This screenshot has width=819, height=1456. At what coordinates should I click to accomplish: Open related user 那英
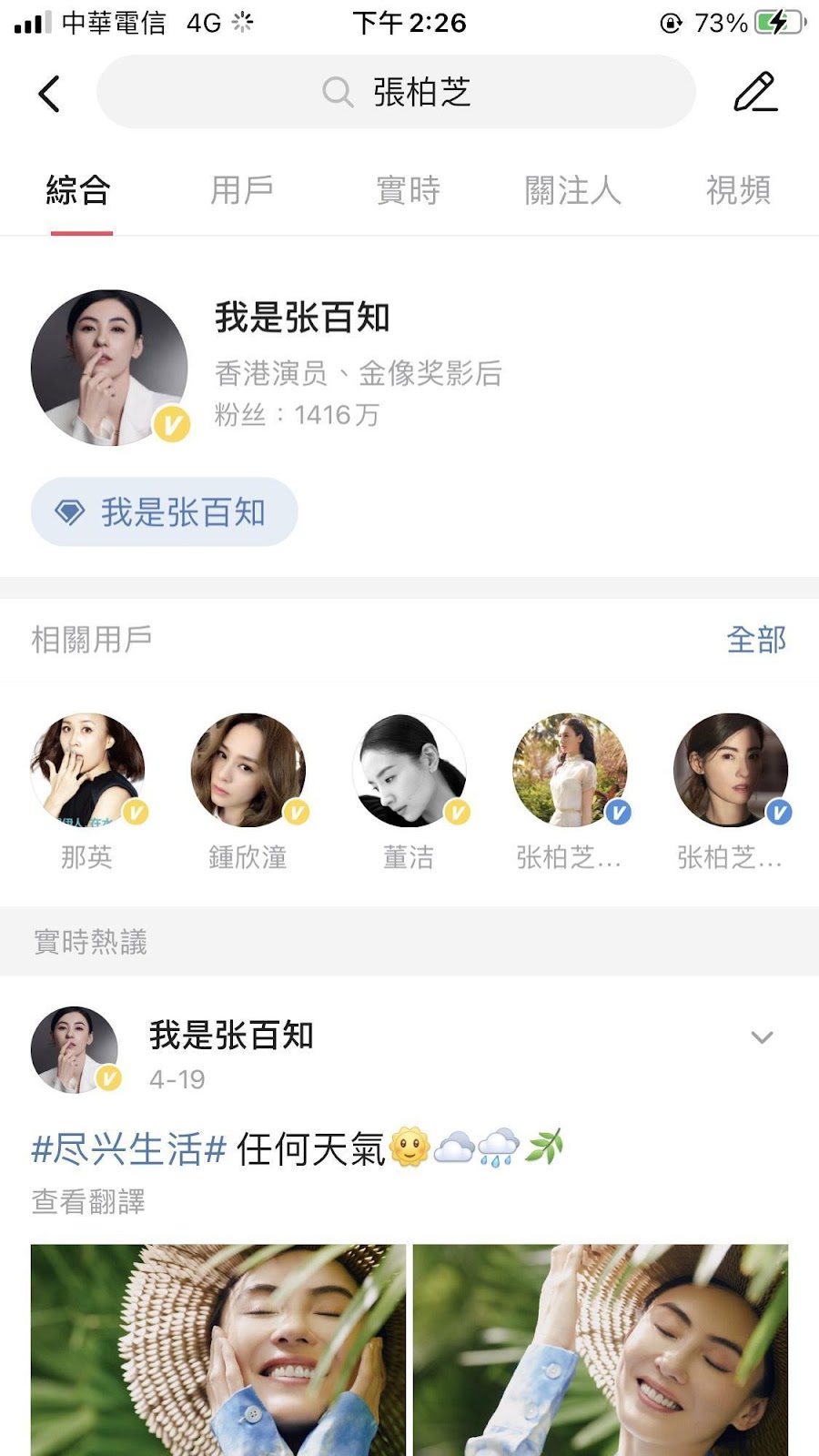coord(87,790)
